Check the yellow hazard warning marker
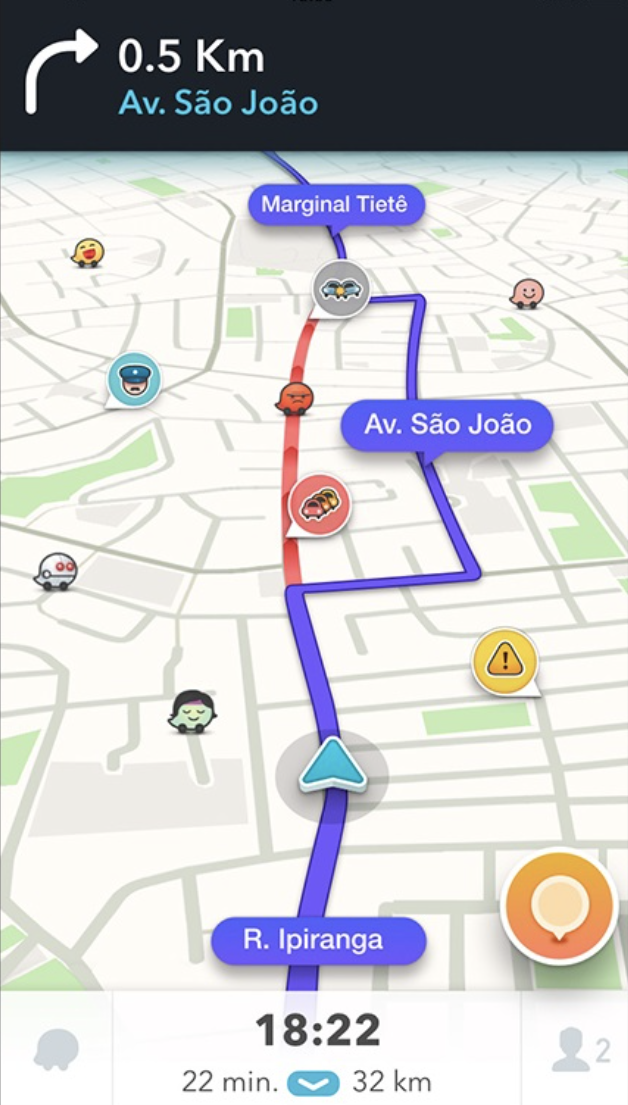628x1105 pixels. [x=505, y=661]
